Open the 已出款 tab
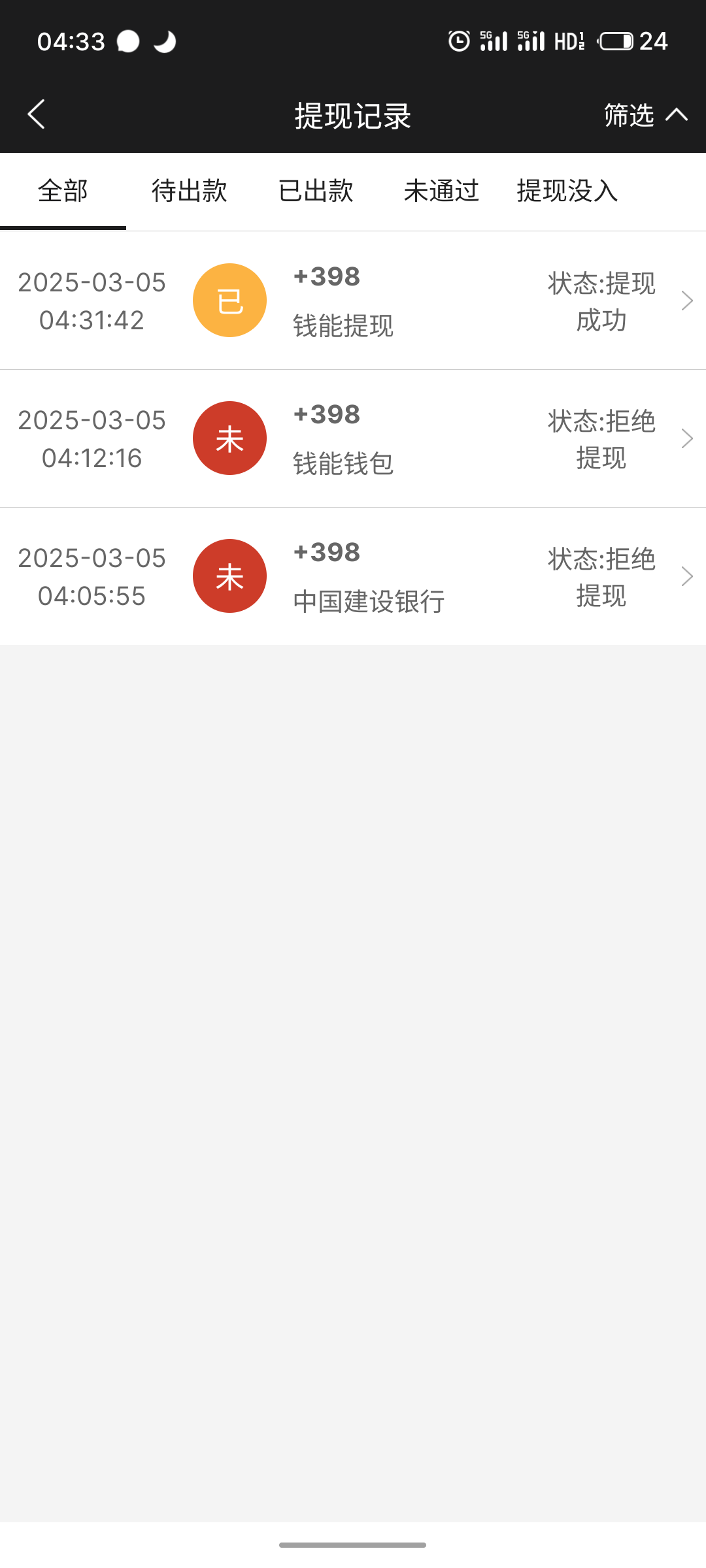The height and width of the screenshot is (1568, 706). [x=316, y=190]
